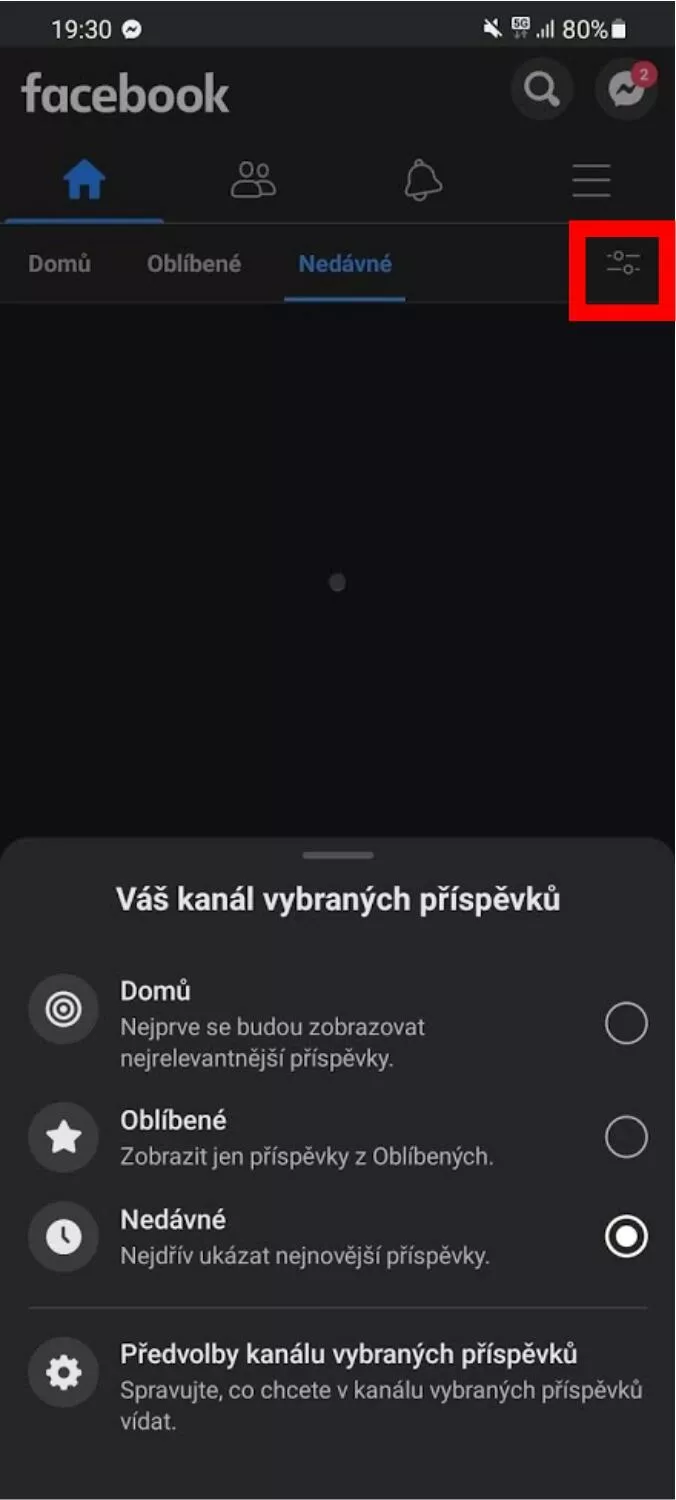Select the Nedávné feed tab
Screen dimensions: 676x1500
[x=345, y=264]
